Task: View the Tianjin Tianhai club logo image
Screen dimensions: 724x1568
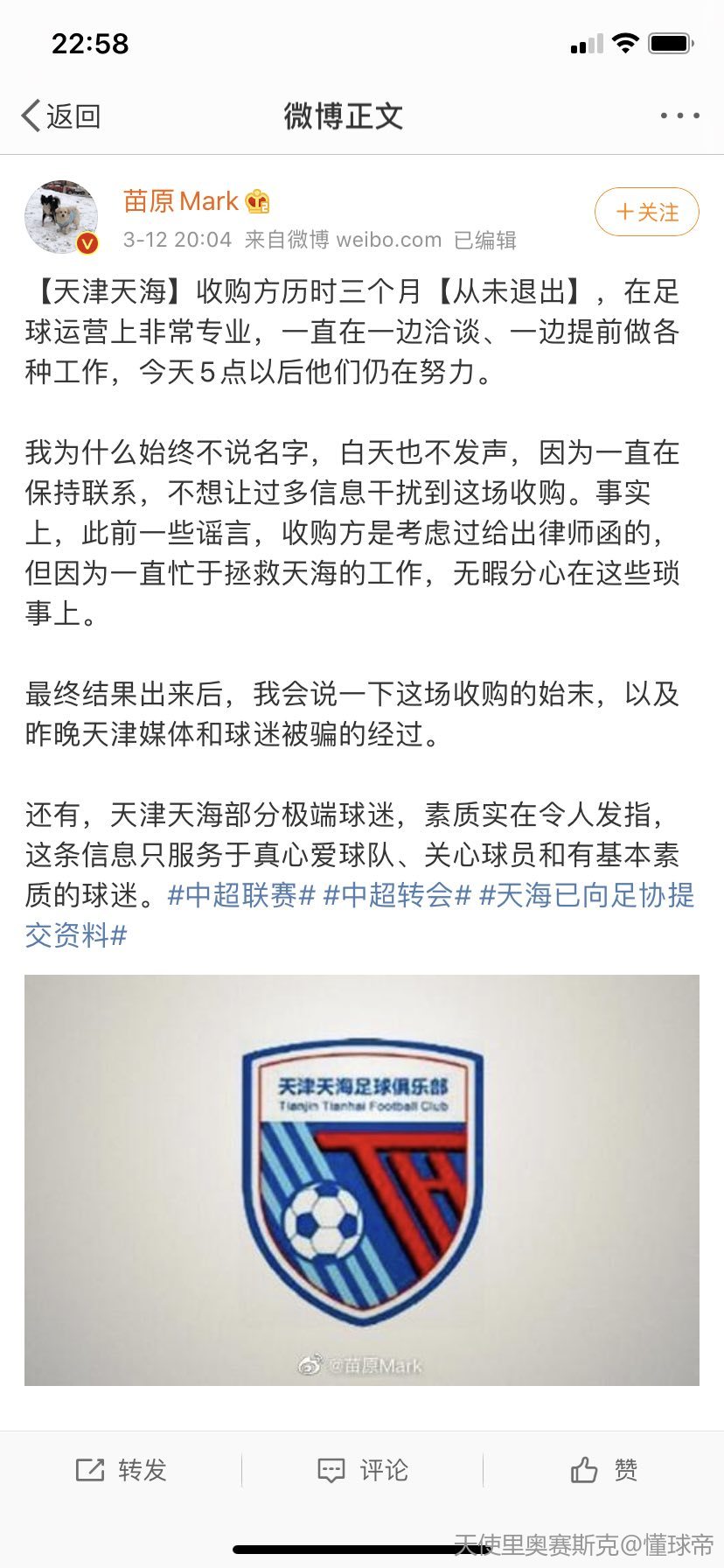Action: [362, 1179]
